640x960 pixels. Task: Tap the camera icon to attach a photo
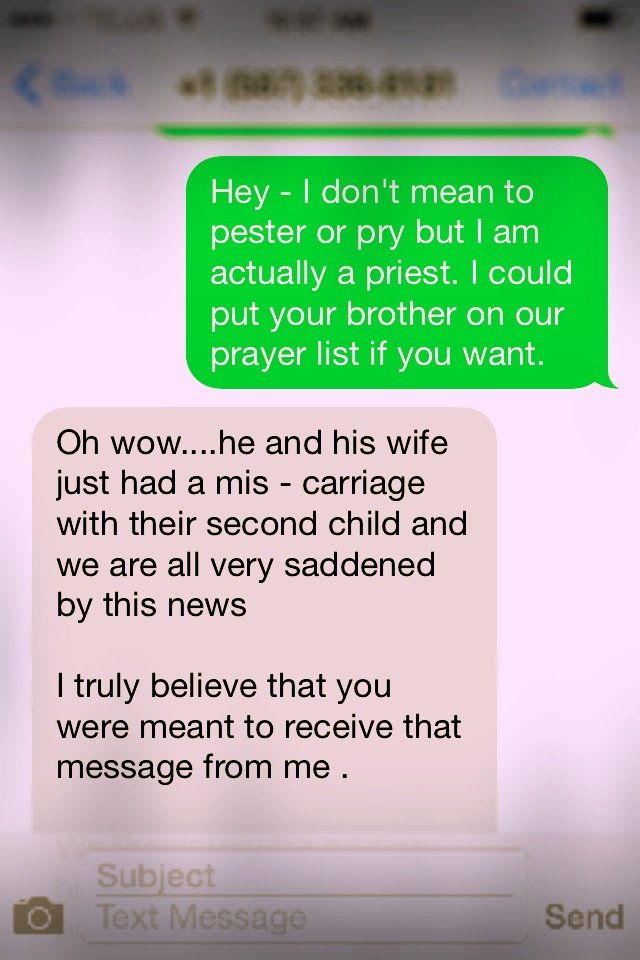[x=38, y=915]
